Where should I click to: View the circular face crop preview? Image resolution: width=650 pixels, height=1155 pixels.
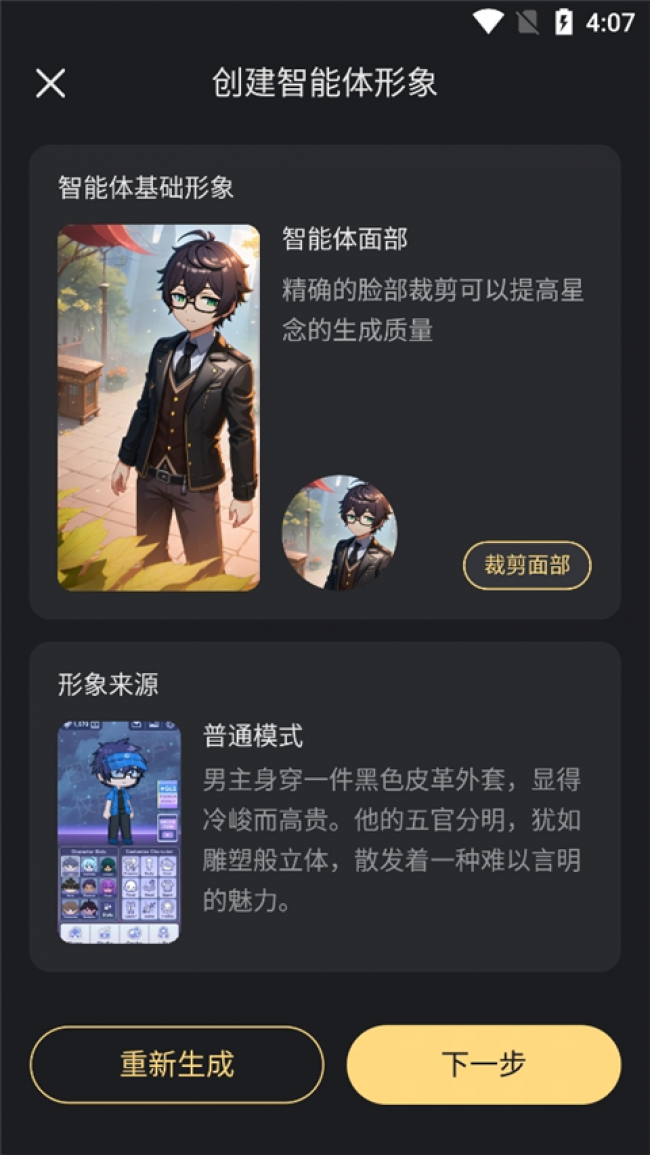tap(340, 533)
